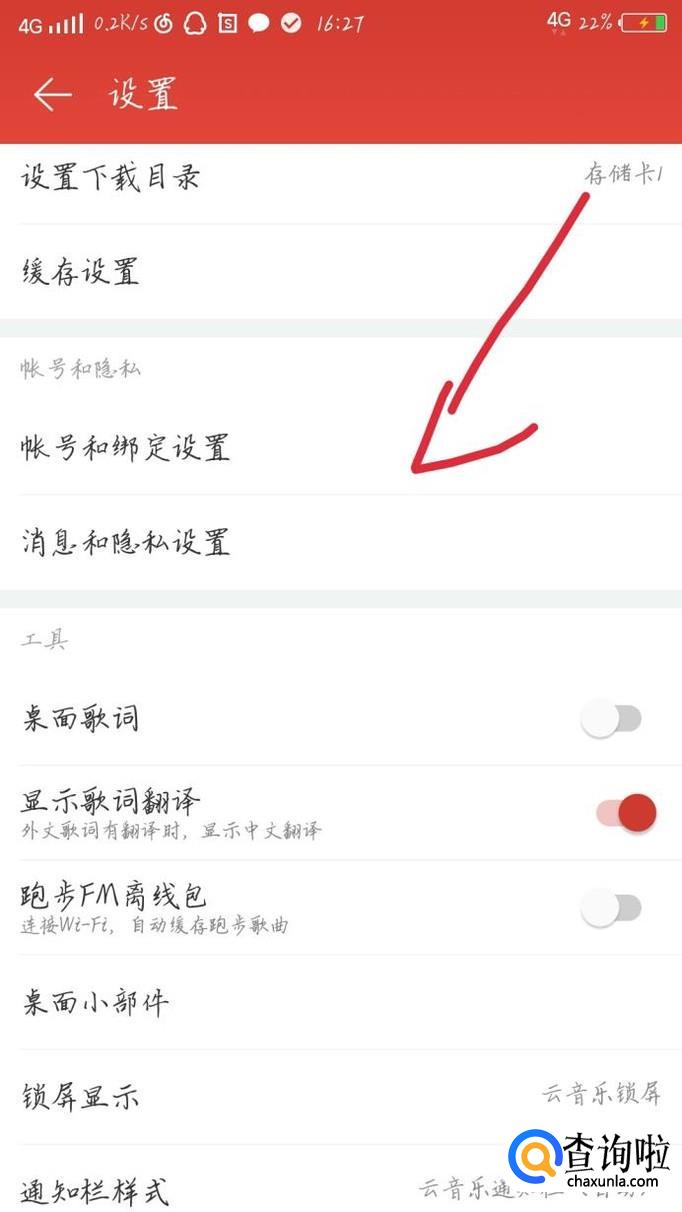Open 锁屏显示 setting
The height and width of the screenshot is (1212, 682).
pos(341,1097)
